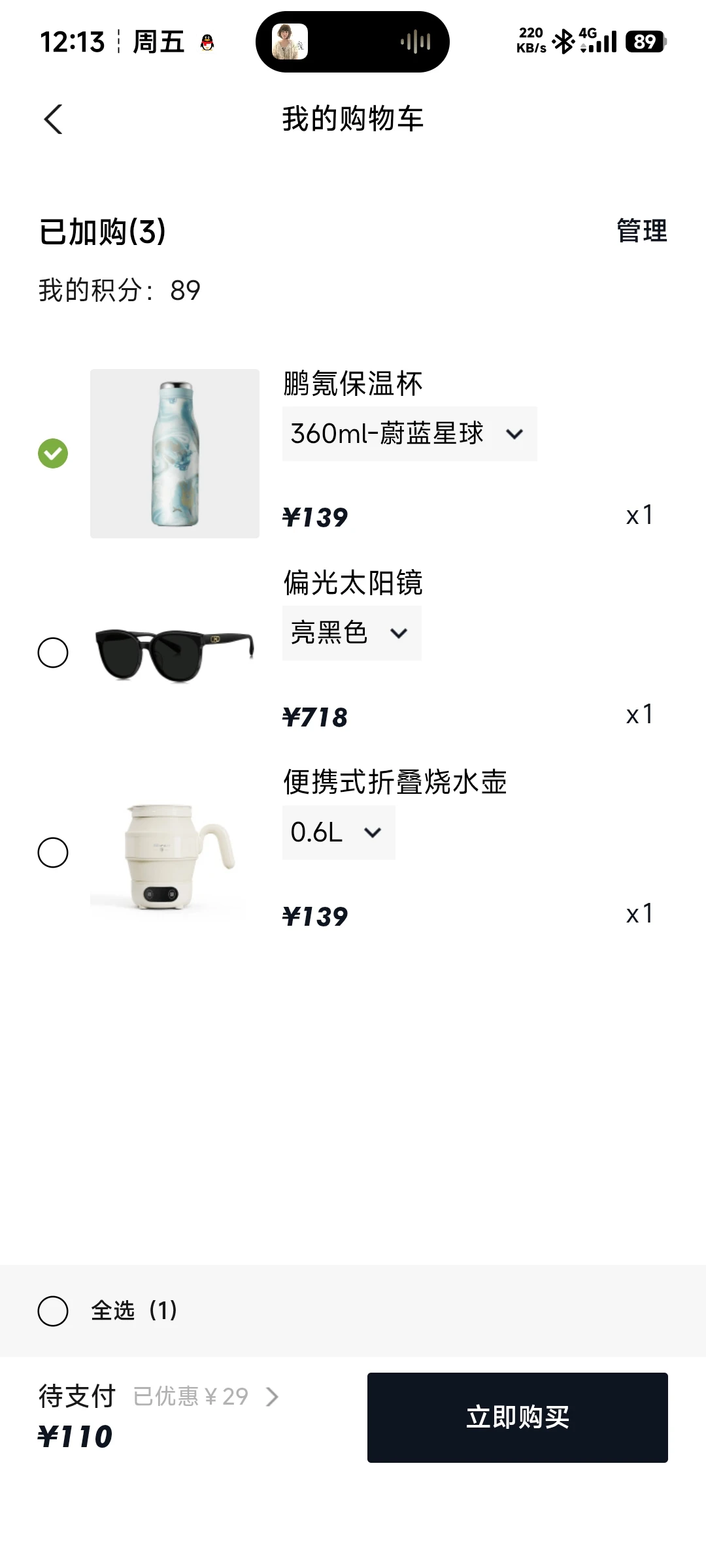This screenshot has height=1568, width=706.
Task: View 已优惠 ¥29 discount details
Action: [206, 1397]
